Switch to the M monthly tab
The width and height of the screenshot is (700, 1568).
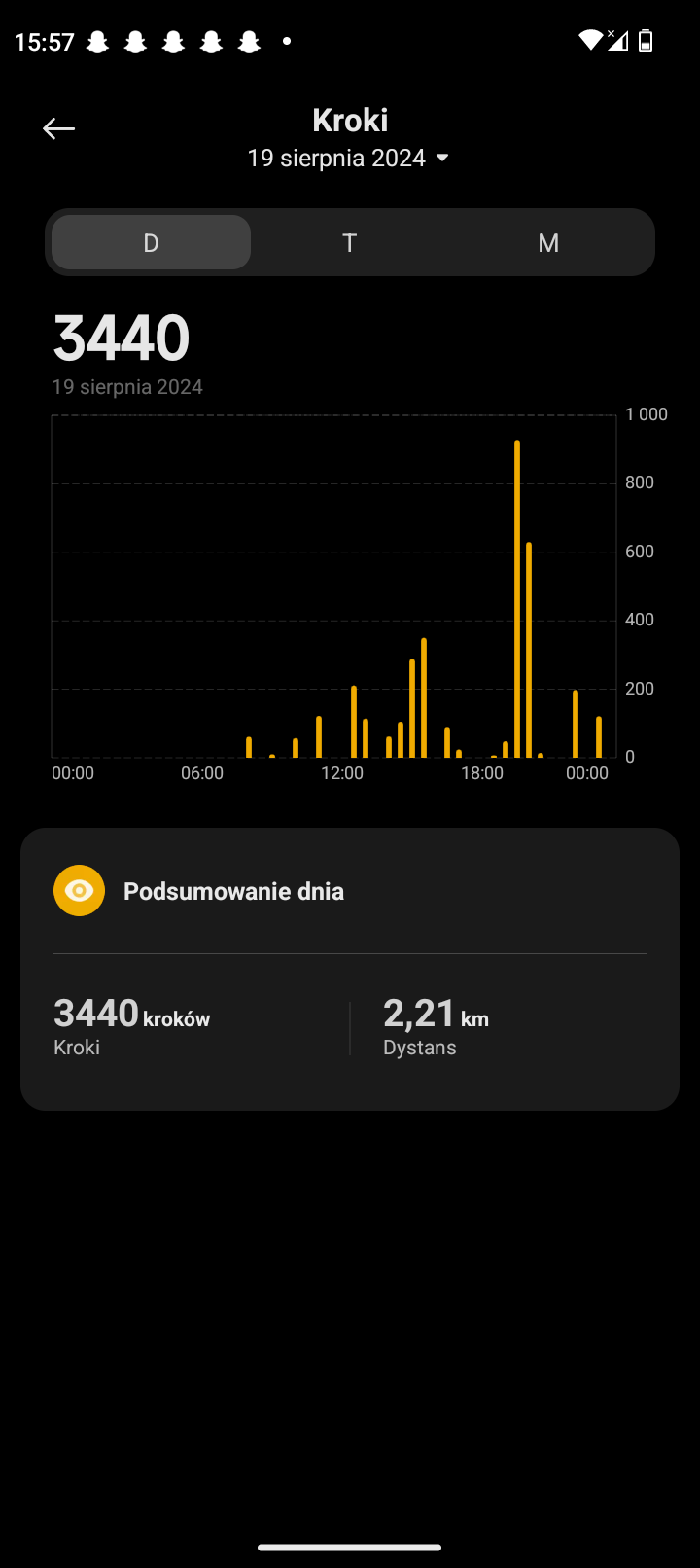[548, 242]
